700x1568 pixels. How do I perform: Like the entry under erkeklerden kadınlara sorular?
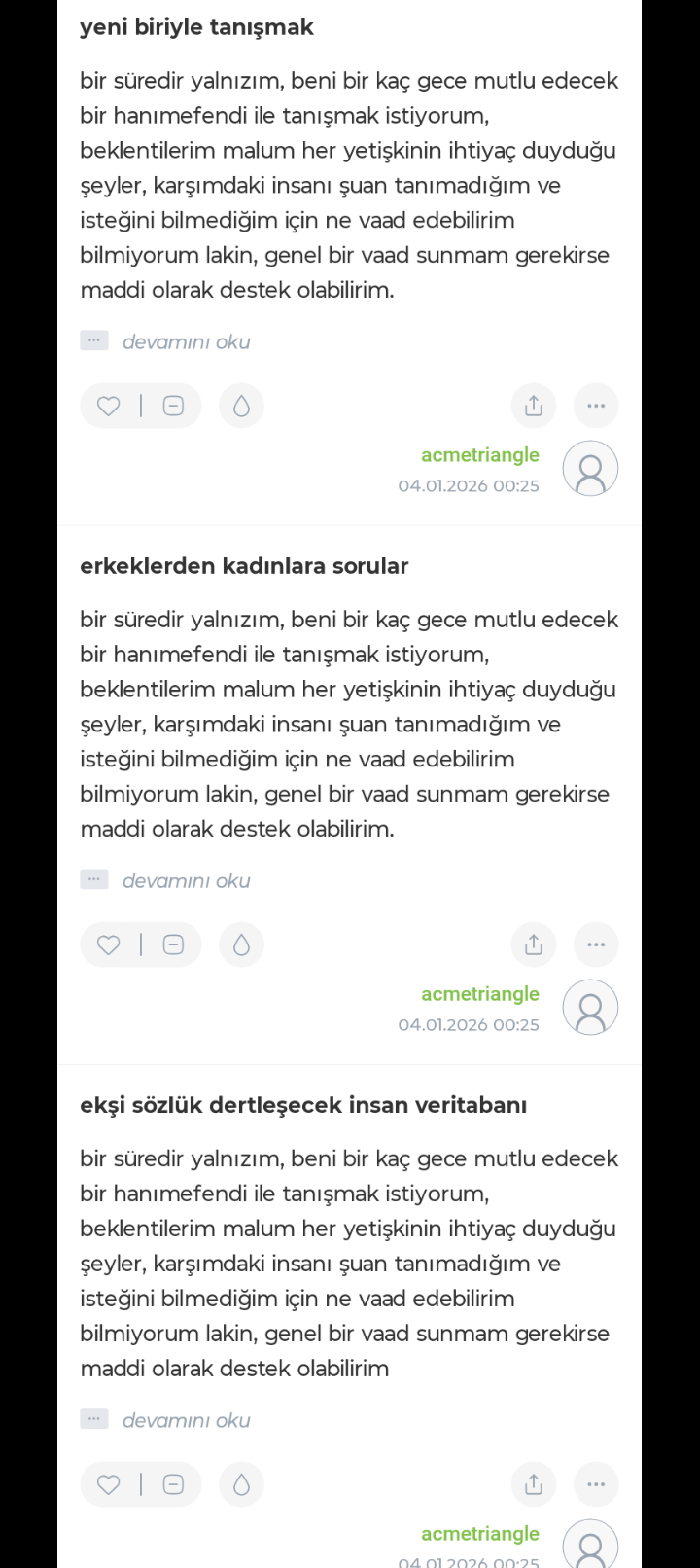[x=109, y=944]
